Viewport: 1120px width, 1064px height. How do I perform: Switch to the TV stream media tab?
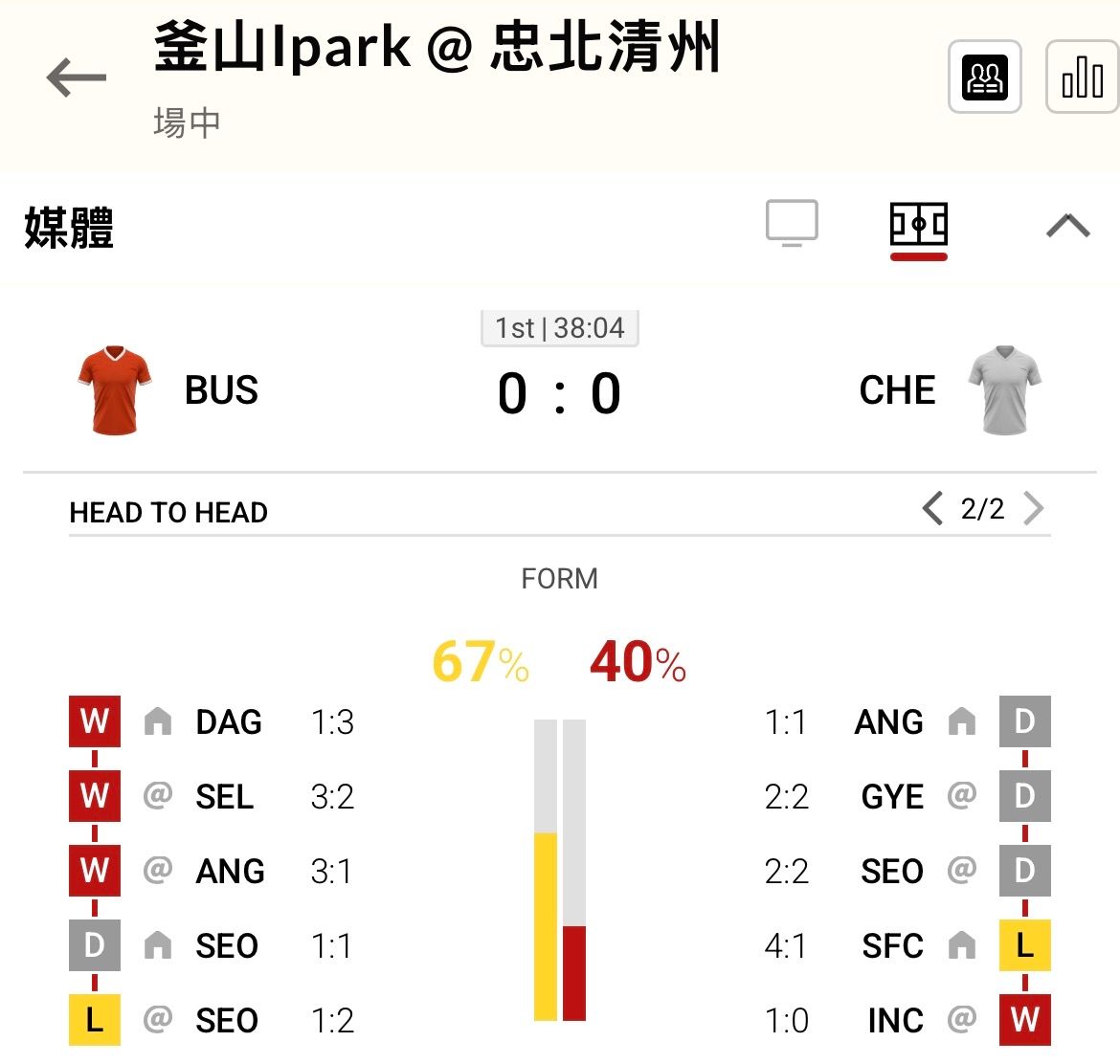pyautogui.click(x=792, y=224)
